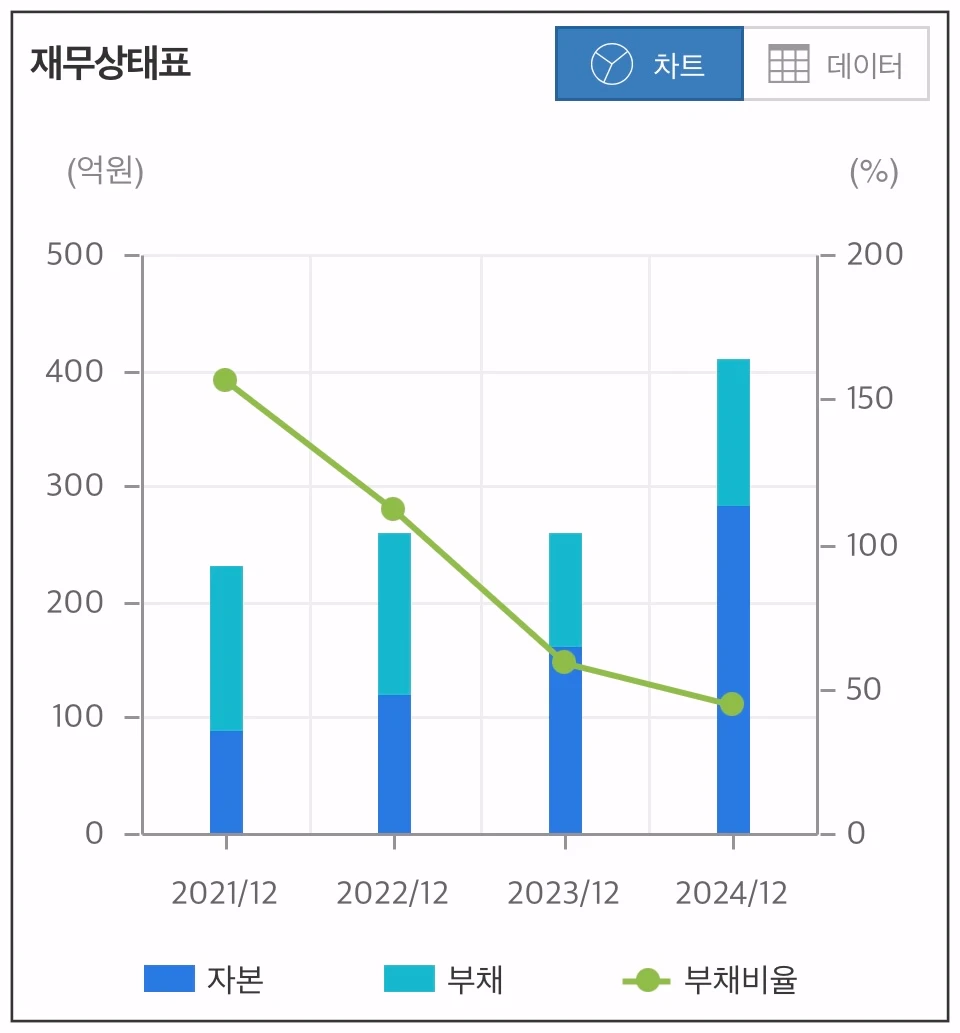Viewport: 960px width, 1033px height.
Task: Click the green data point above 2021/12
Action: coord(224,378)
